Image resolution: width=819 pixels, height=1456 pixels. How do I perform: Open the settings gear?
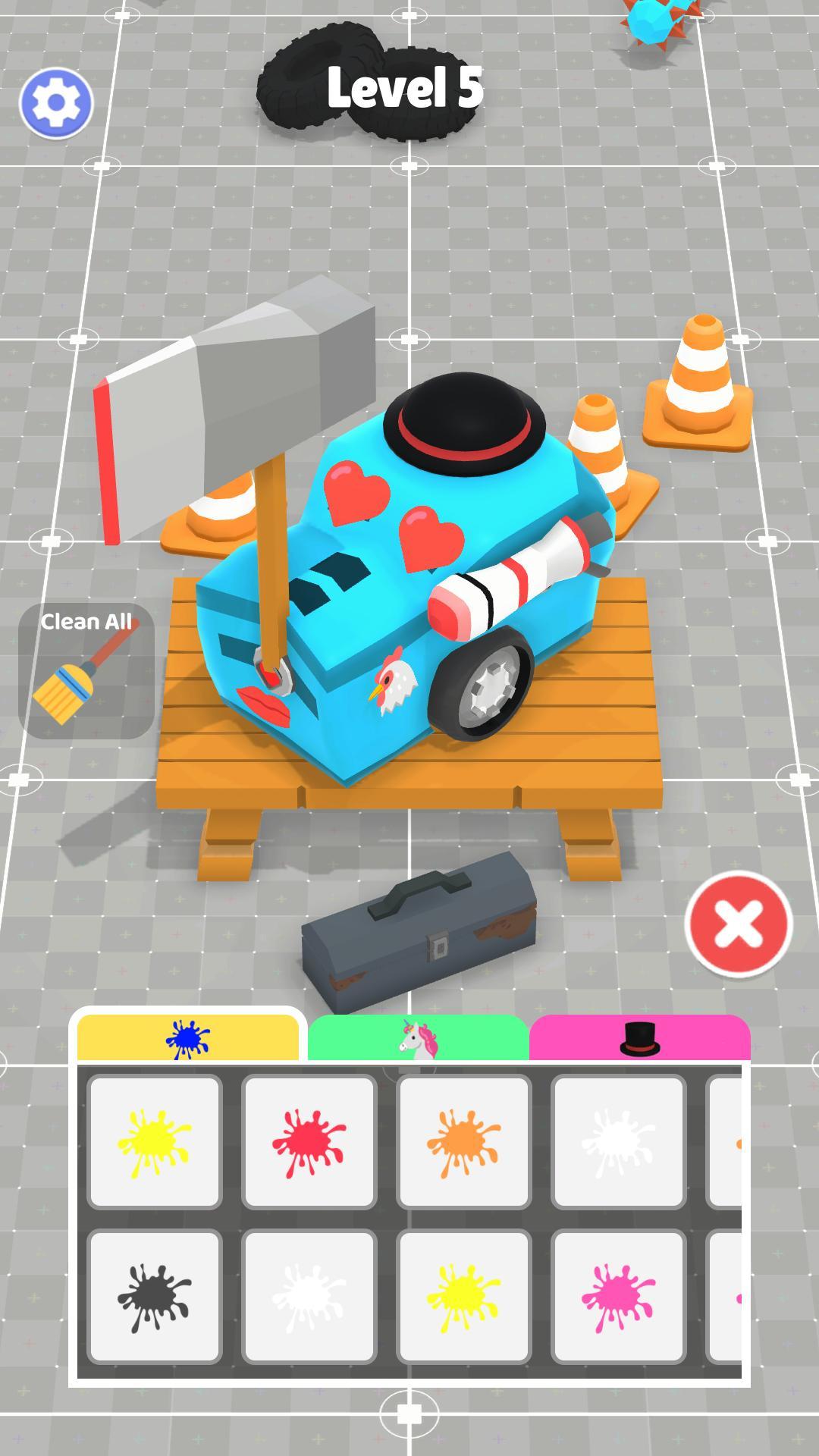pos(56,102)
